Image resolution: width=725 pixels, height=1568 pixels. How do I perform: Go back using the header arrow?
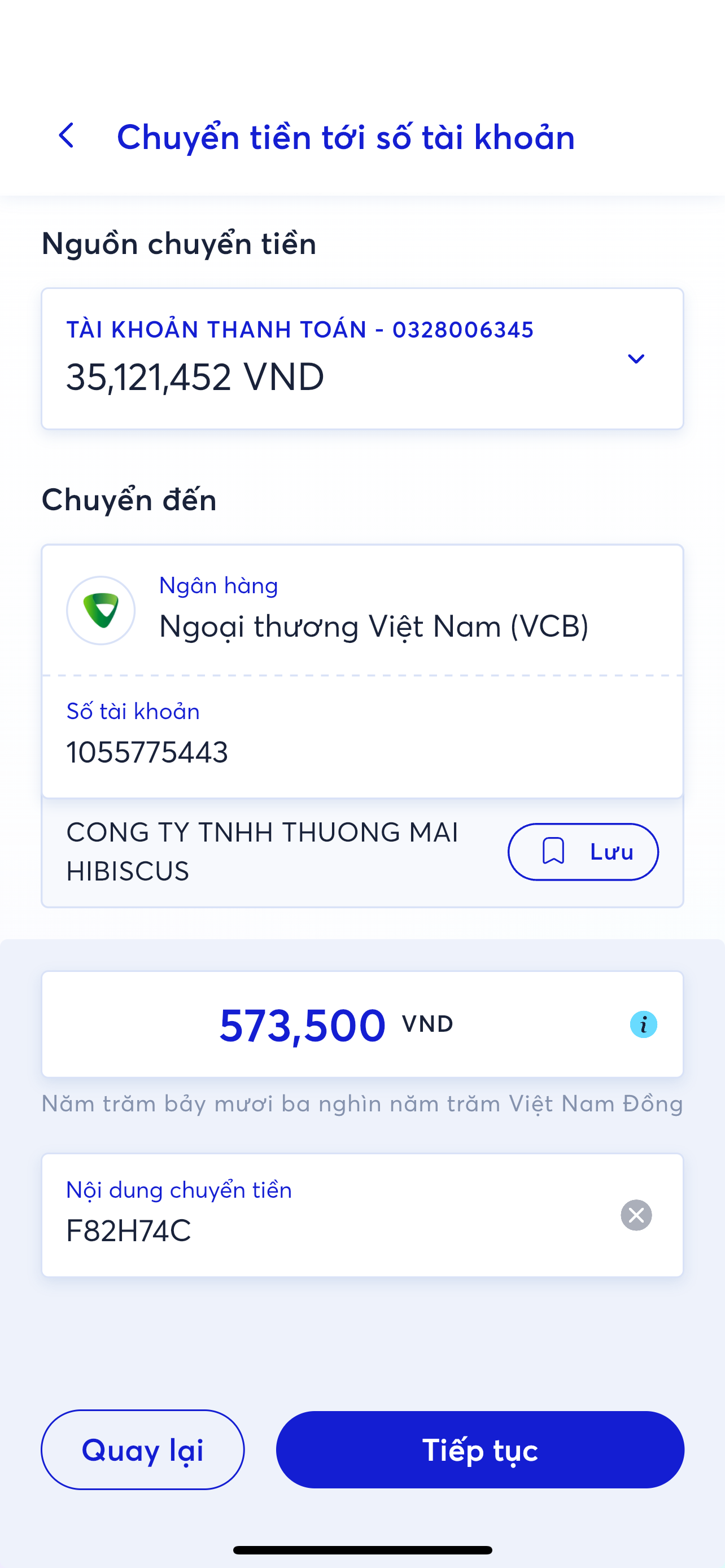[x=67, y=135]
